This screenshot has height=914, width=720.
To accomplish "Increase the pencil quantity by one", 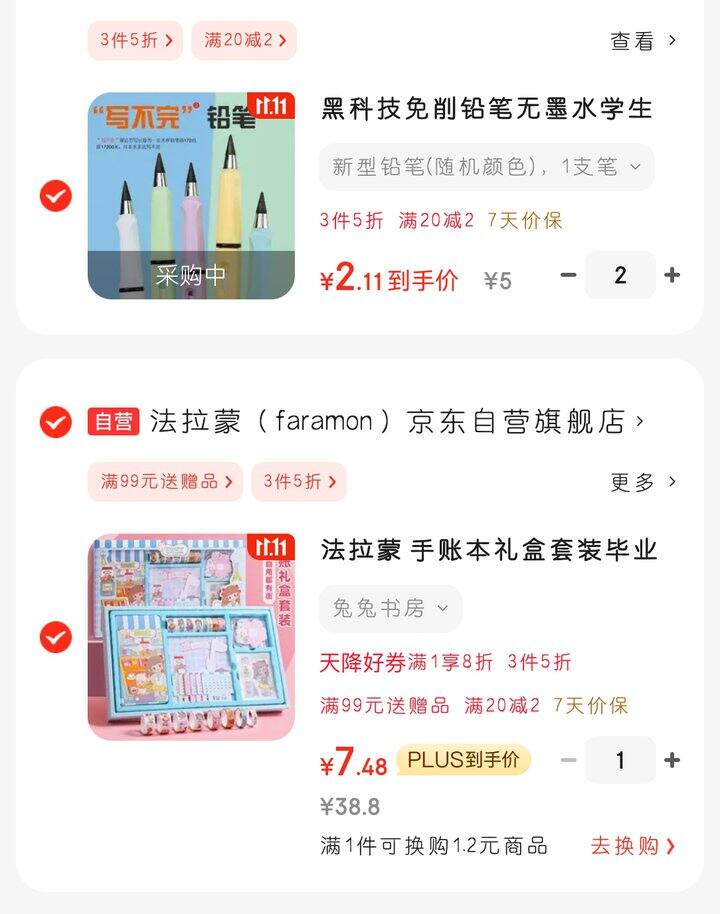I will coord(672,275).
